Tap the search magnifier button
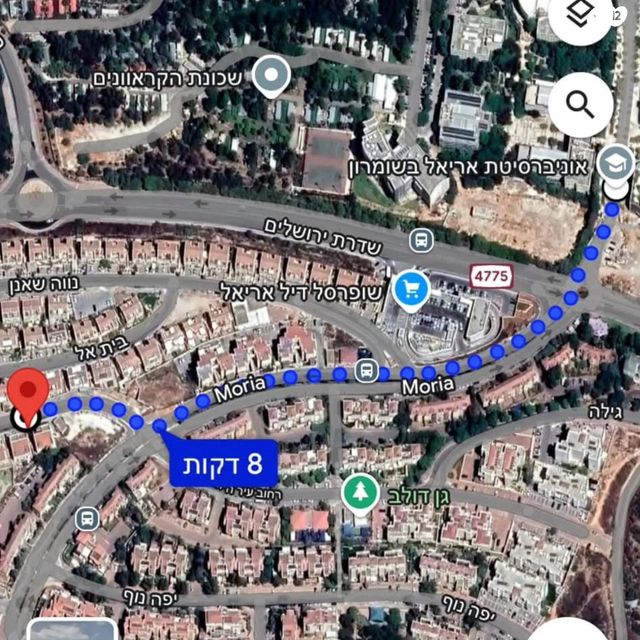The image size is (640, 640). point(581,102)
